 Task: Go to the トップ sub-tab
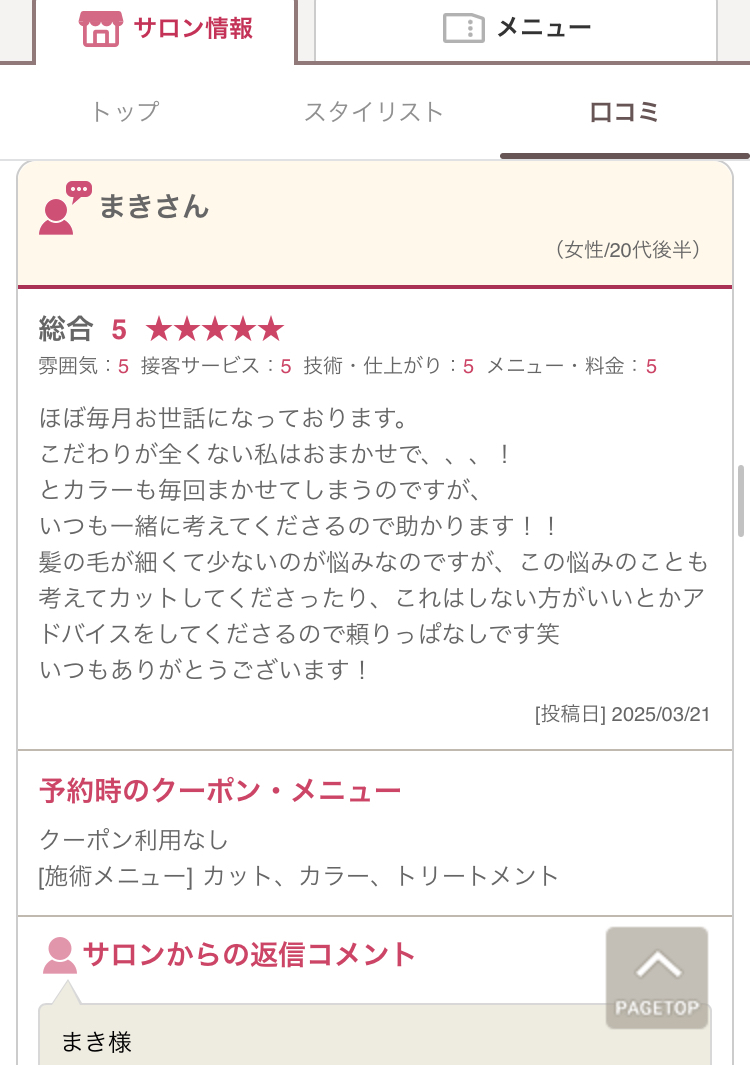(x=125, y=112)
